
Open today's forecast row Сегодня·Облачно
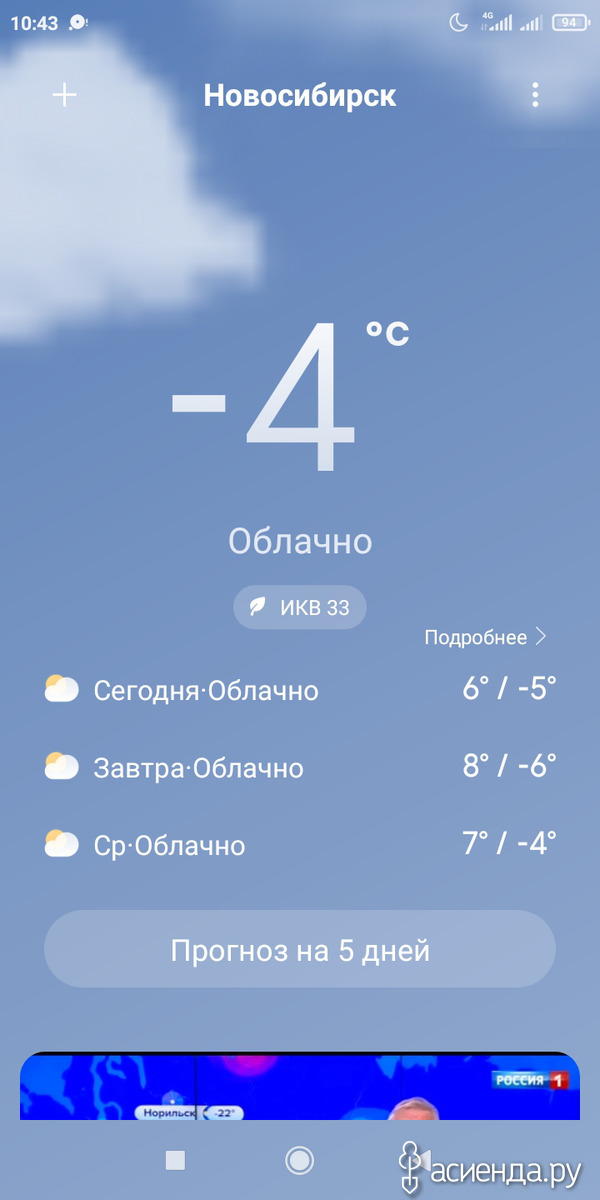[x=300, y=689]
